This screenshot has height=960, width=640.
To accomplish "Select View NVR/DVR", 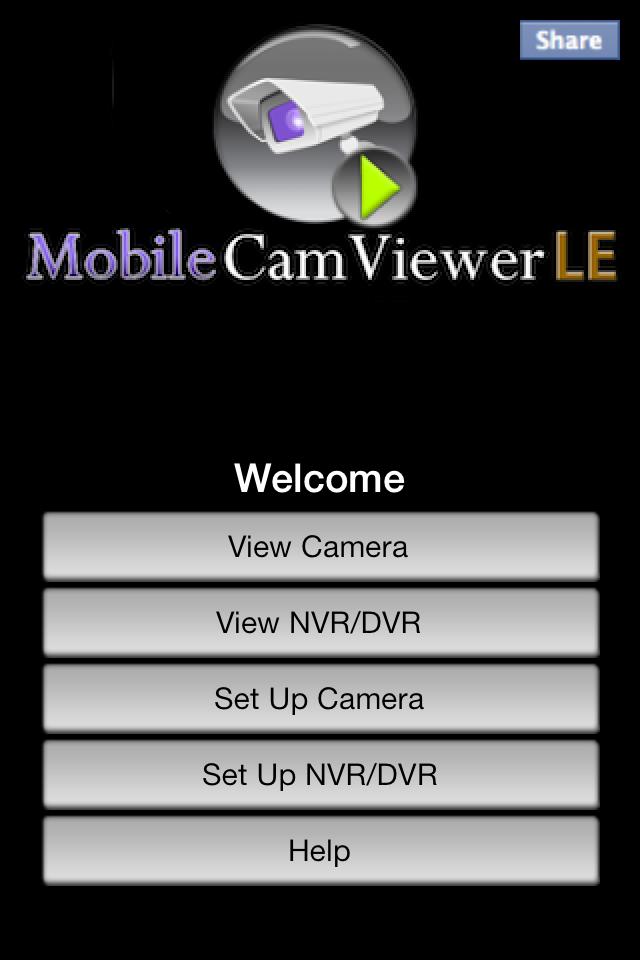I will tap(320, 623).
